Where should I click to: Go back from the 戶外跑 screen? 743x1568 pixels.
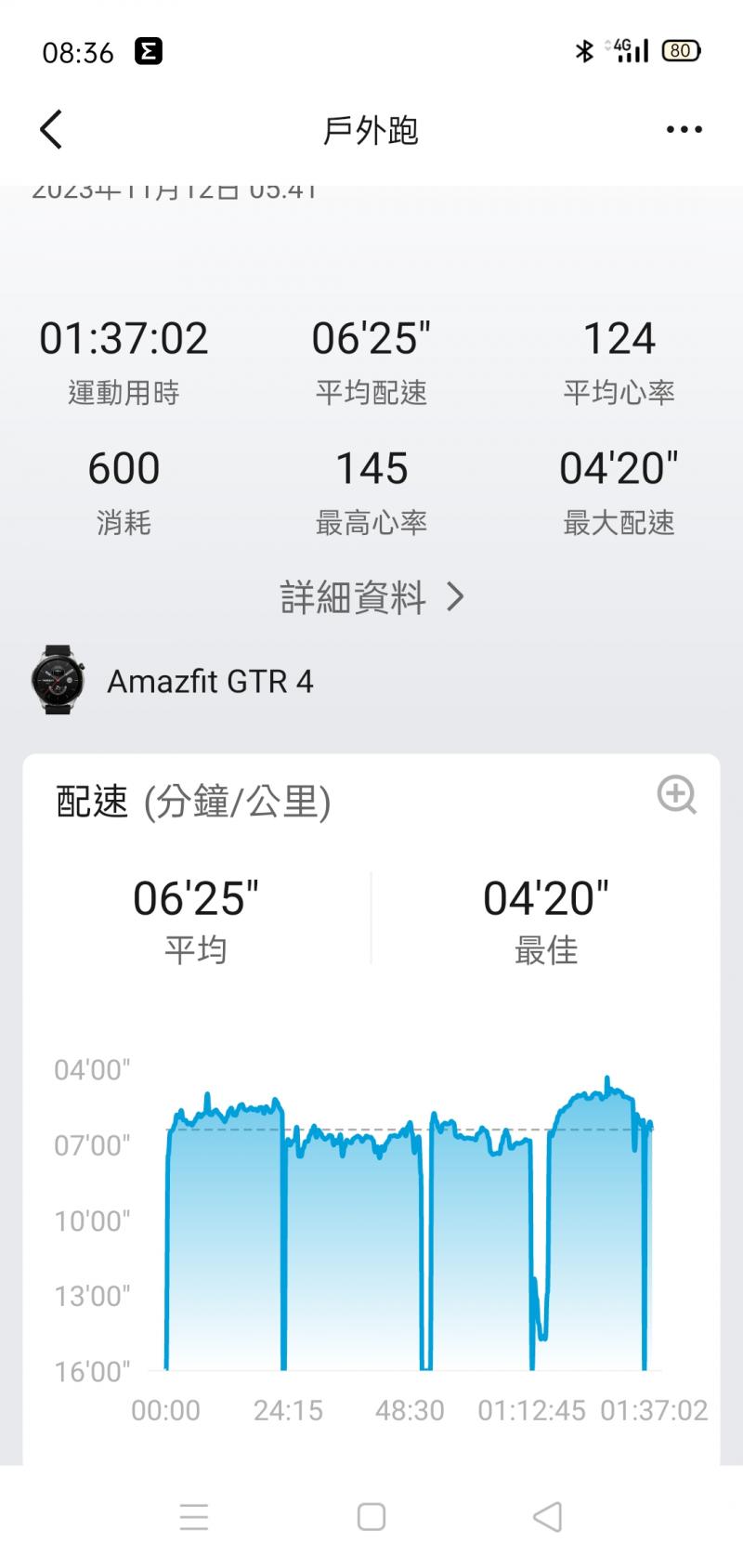52,129
